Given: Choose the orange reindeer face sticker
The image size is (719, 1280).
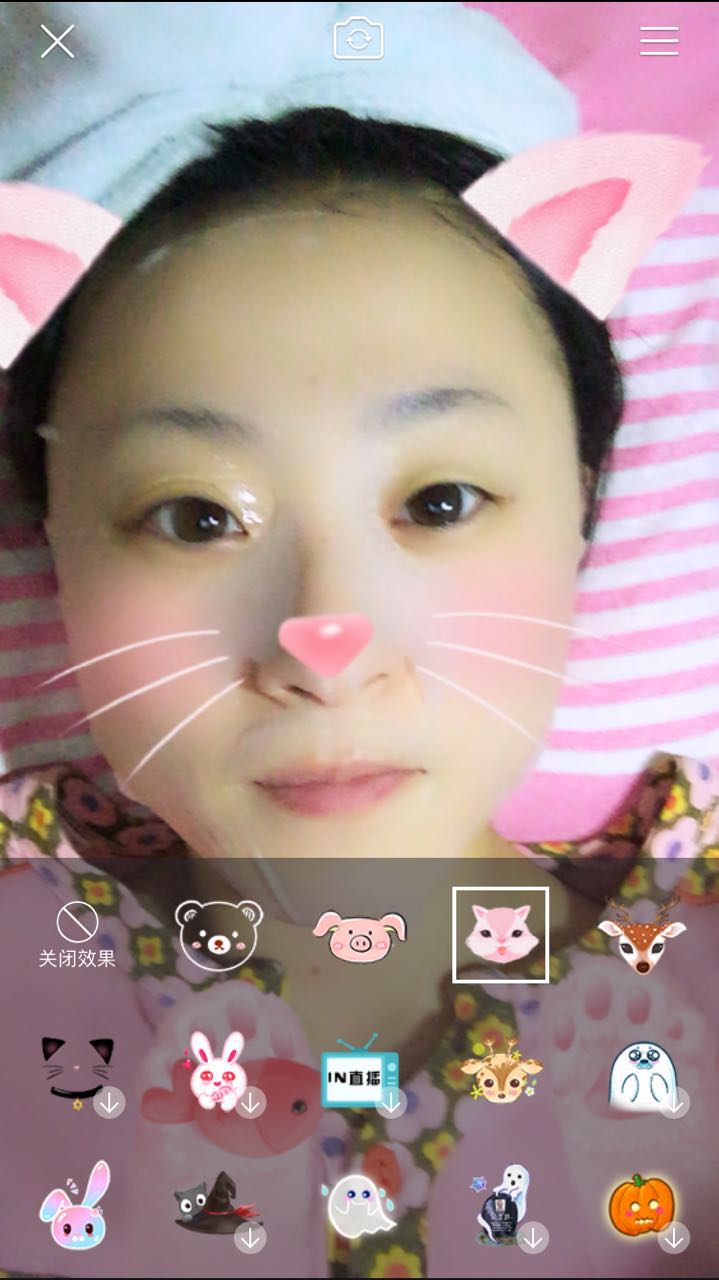Looking at the screenshot, I should [500, 1072].
